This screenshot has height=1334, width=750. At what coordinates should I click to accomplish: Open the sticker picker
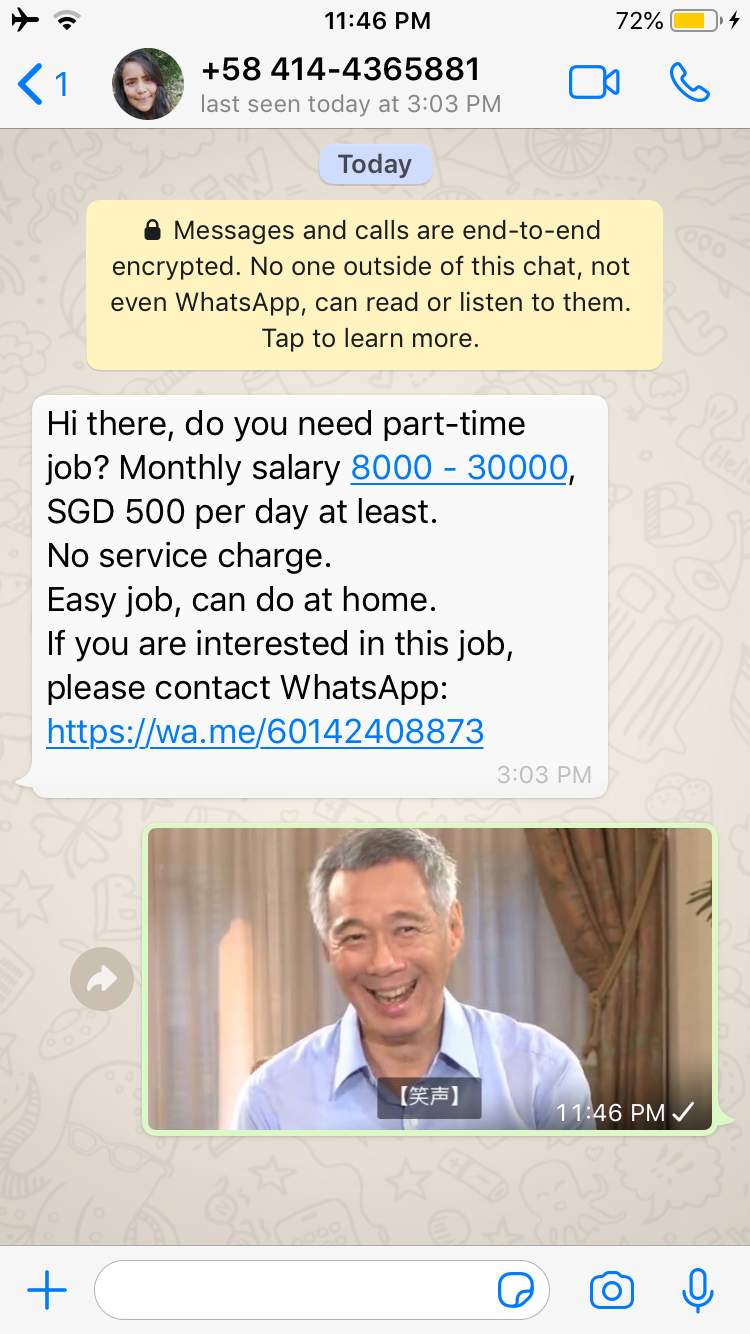516,1291
